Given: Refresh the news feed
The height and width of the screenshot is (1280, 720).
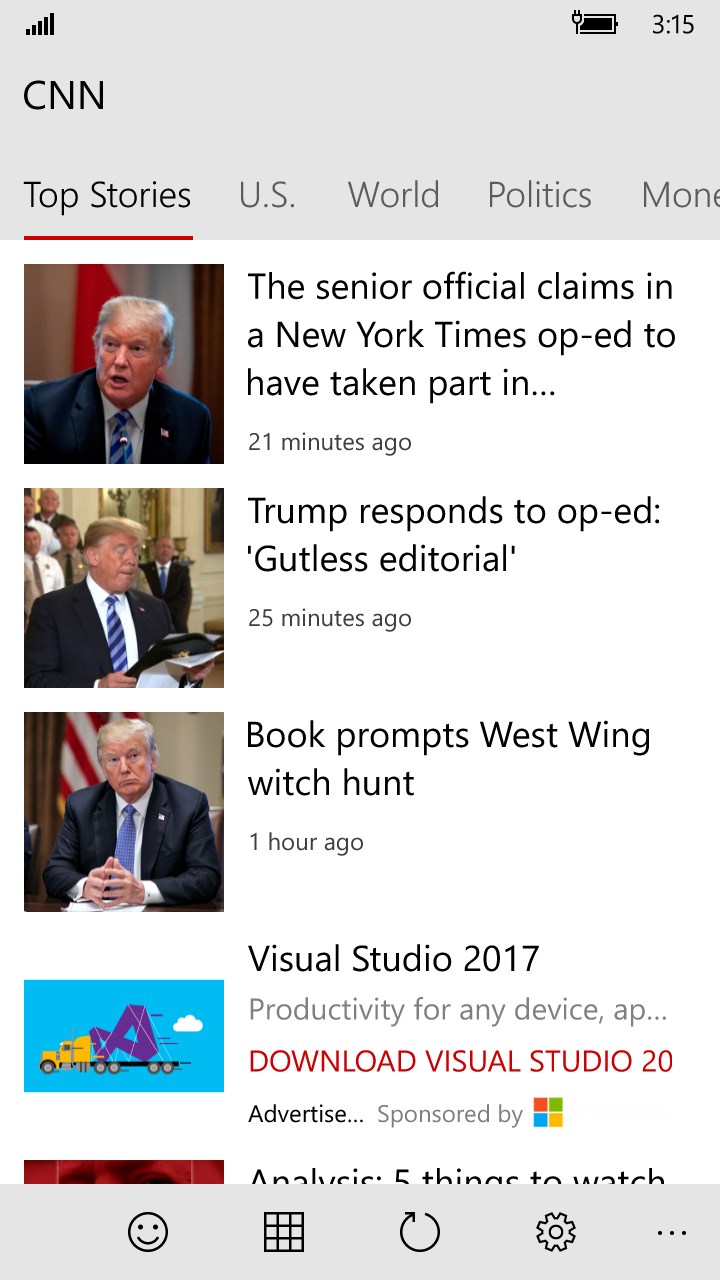Looking at the screenshot, I should click(x=420, y=1232).
